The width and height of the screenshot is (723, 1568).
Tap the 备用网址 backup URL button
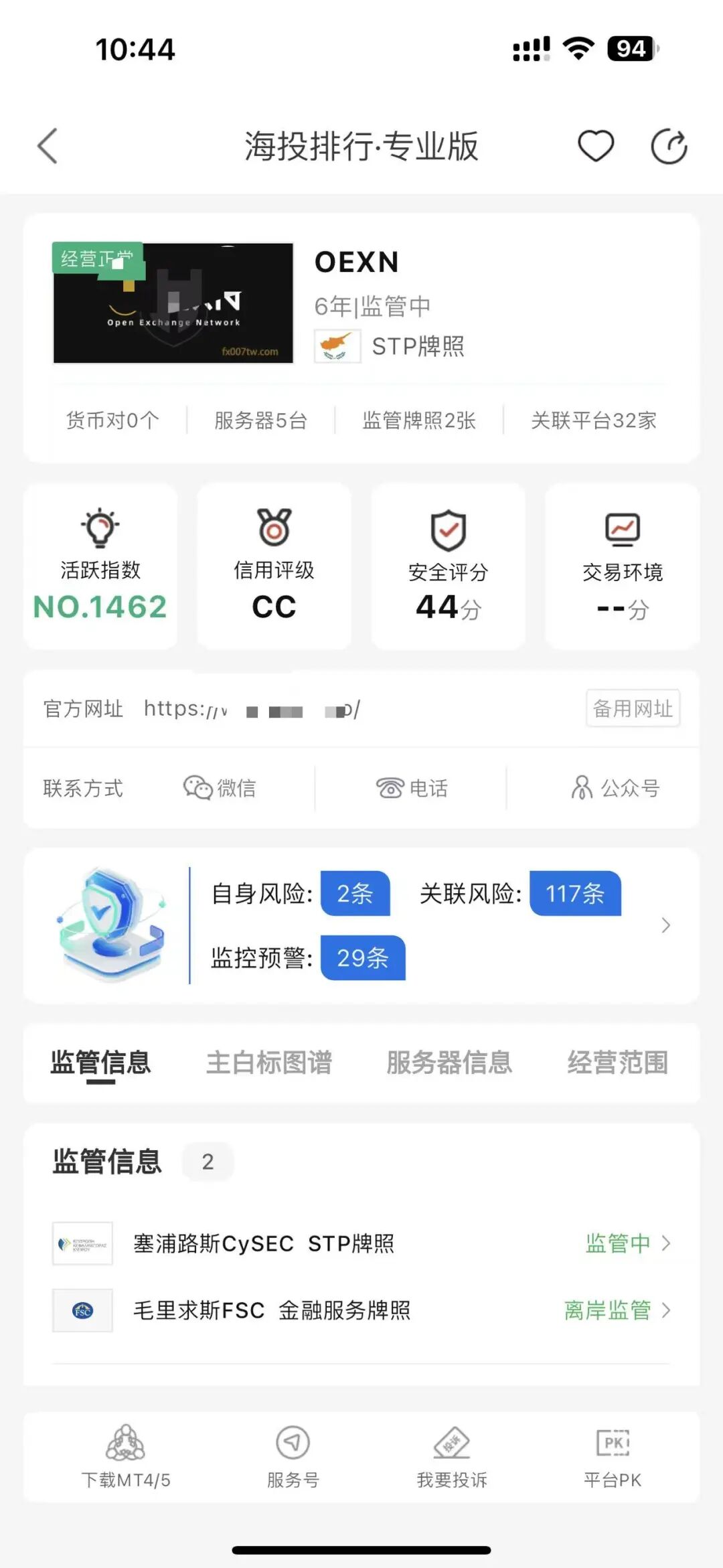(x=633, y=709)
